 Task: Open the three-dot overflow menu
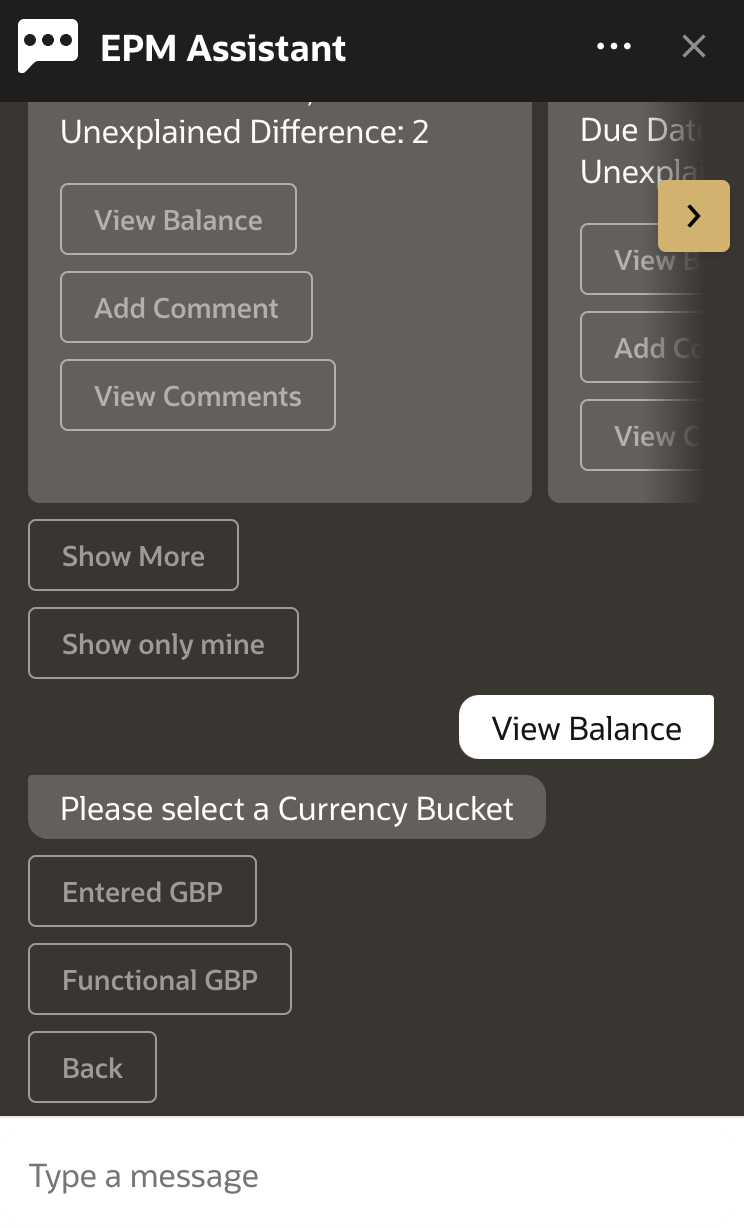pos(613,47)
